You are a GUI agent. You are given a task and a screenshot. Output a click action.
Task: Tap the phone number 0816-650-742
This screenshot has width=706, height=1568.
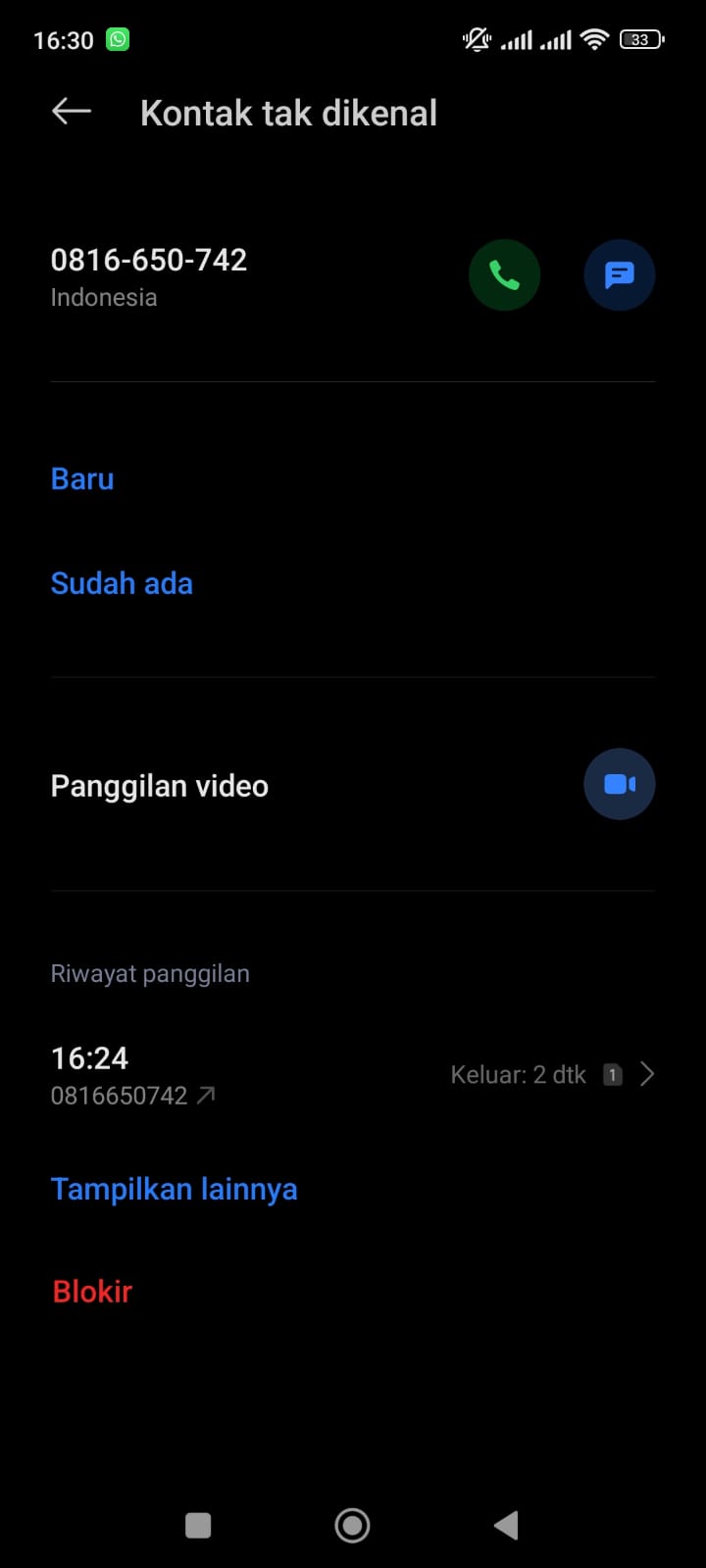pyautogui.click(x=149, y=259)
